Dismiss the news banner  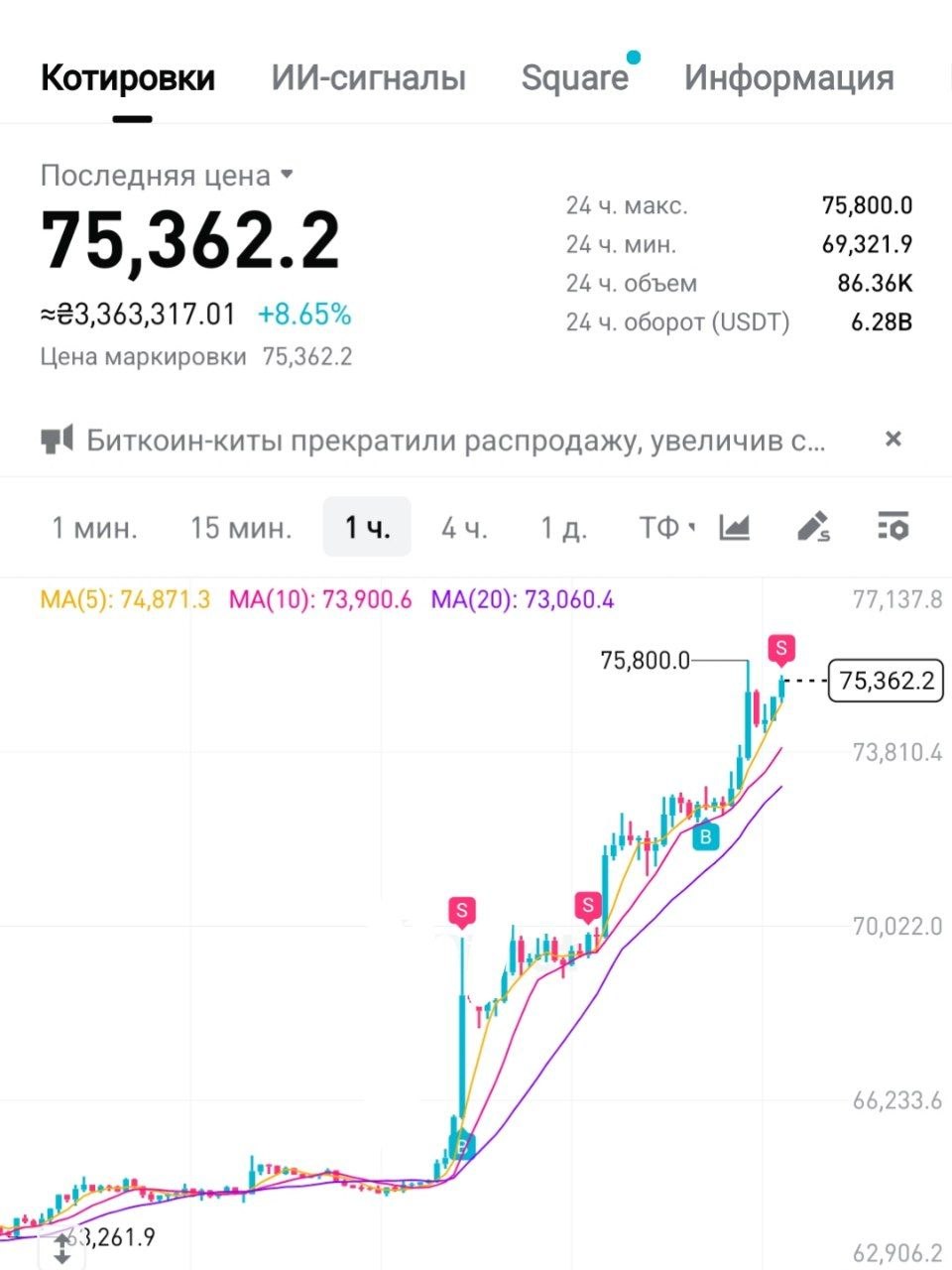click(892, 439)
